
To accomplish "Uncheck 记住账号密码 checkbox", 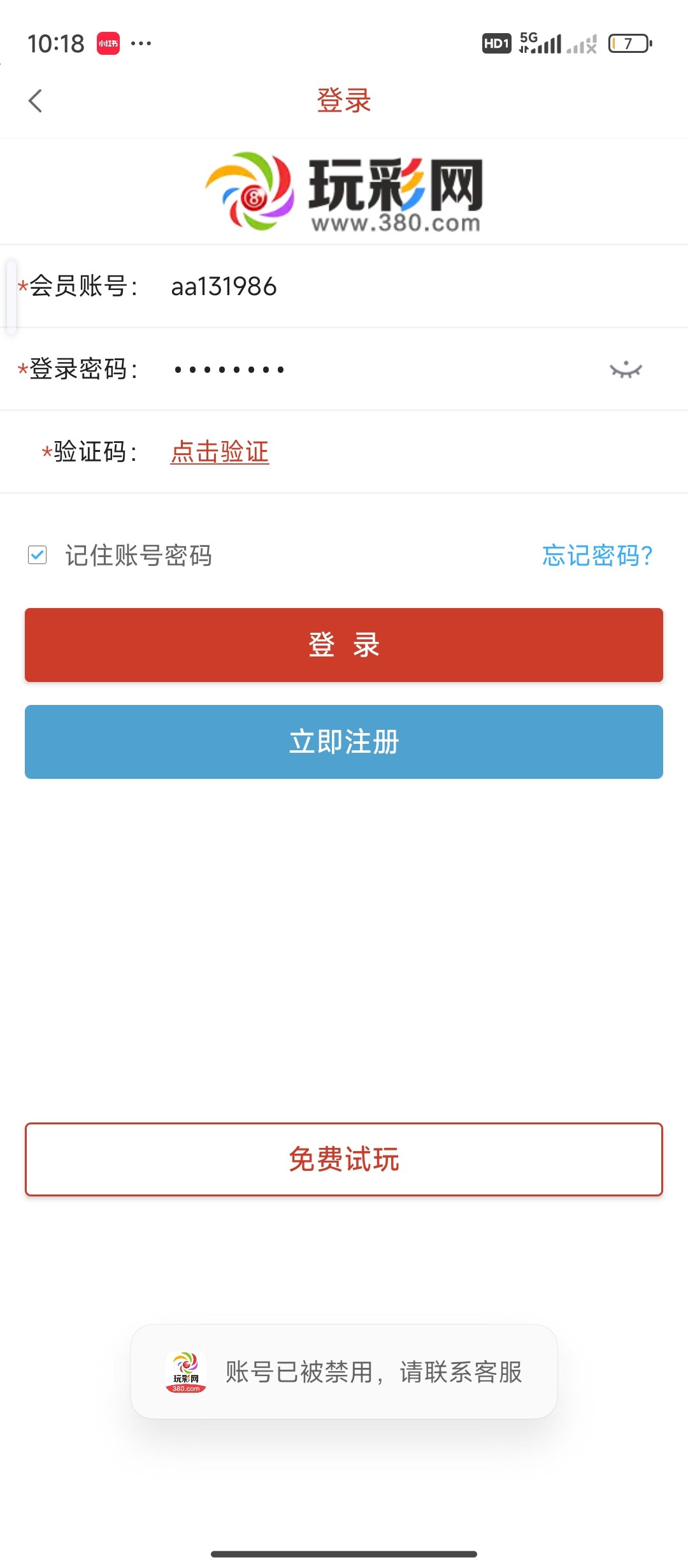I will pyautogui.click(x=38, y=555).
